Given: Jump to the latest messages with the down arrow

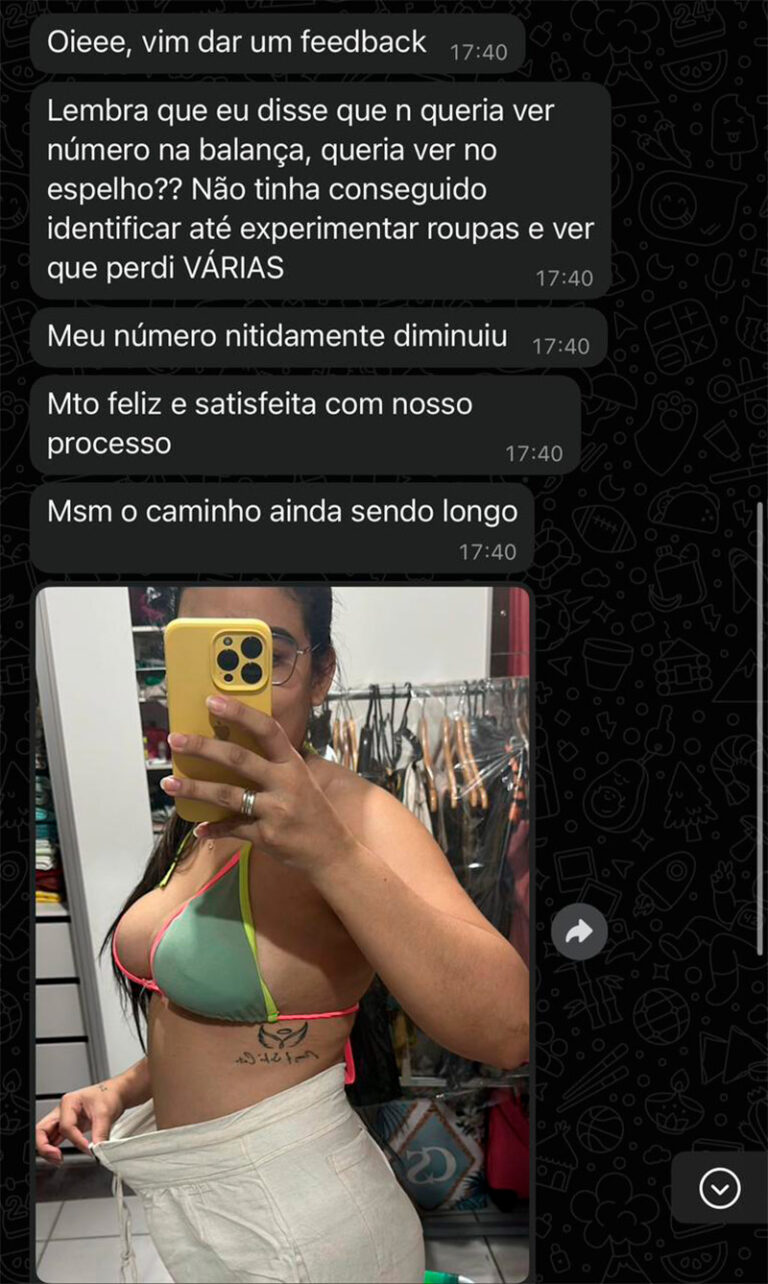Looking at the screenshot, I should [x=719, y=1188].
